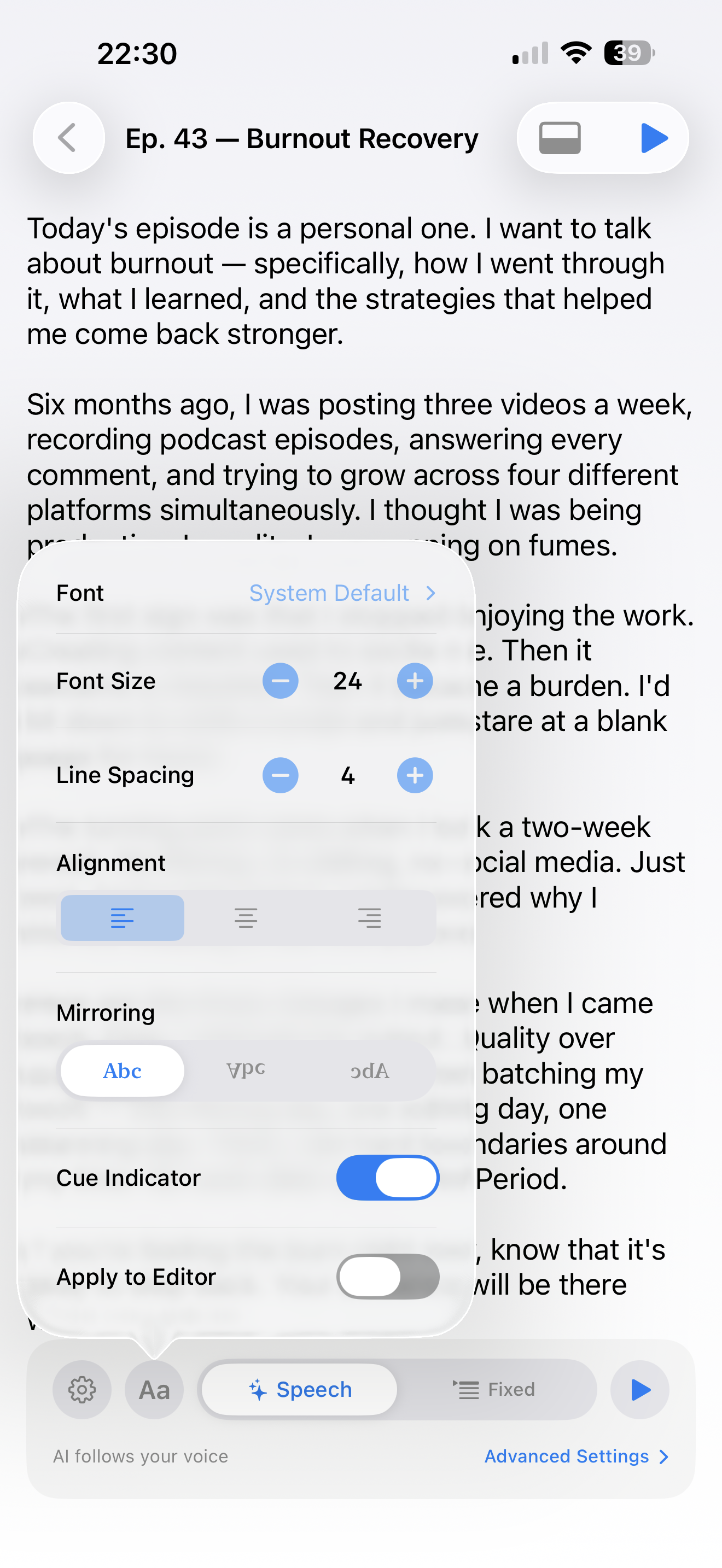Select center text alignment
The image size is (722, 1568).
(247, 917)
